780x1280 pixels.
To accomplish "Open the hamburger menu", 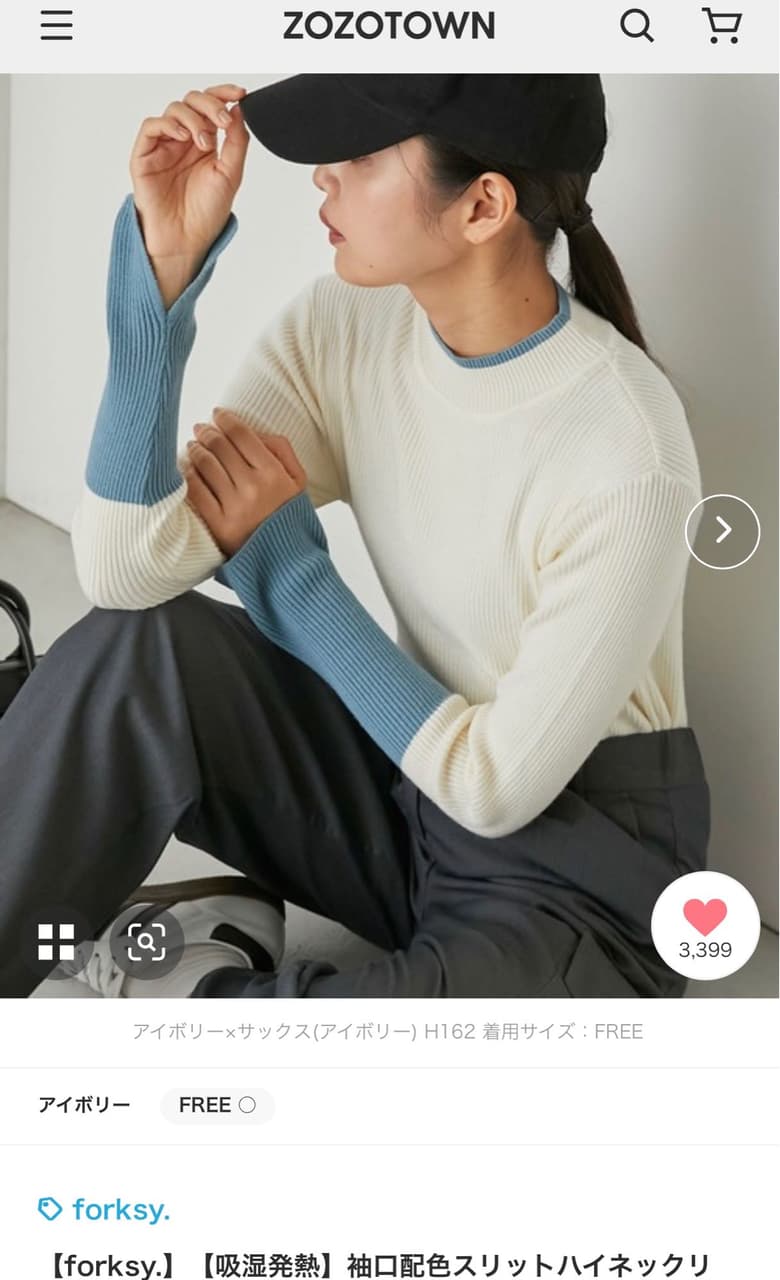I will pyautogui.click(x=56, y=25).
